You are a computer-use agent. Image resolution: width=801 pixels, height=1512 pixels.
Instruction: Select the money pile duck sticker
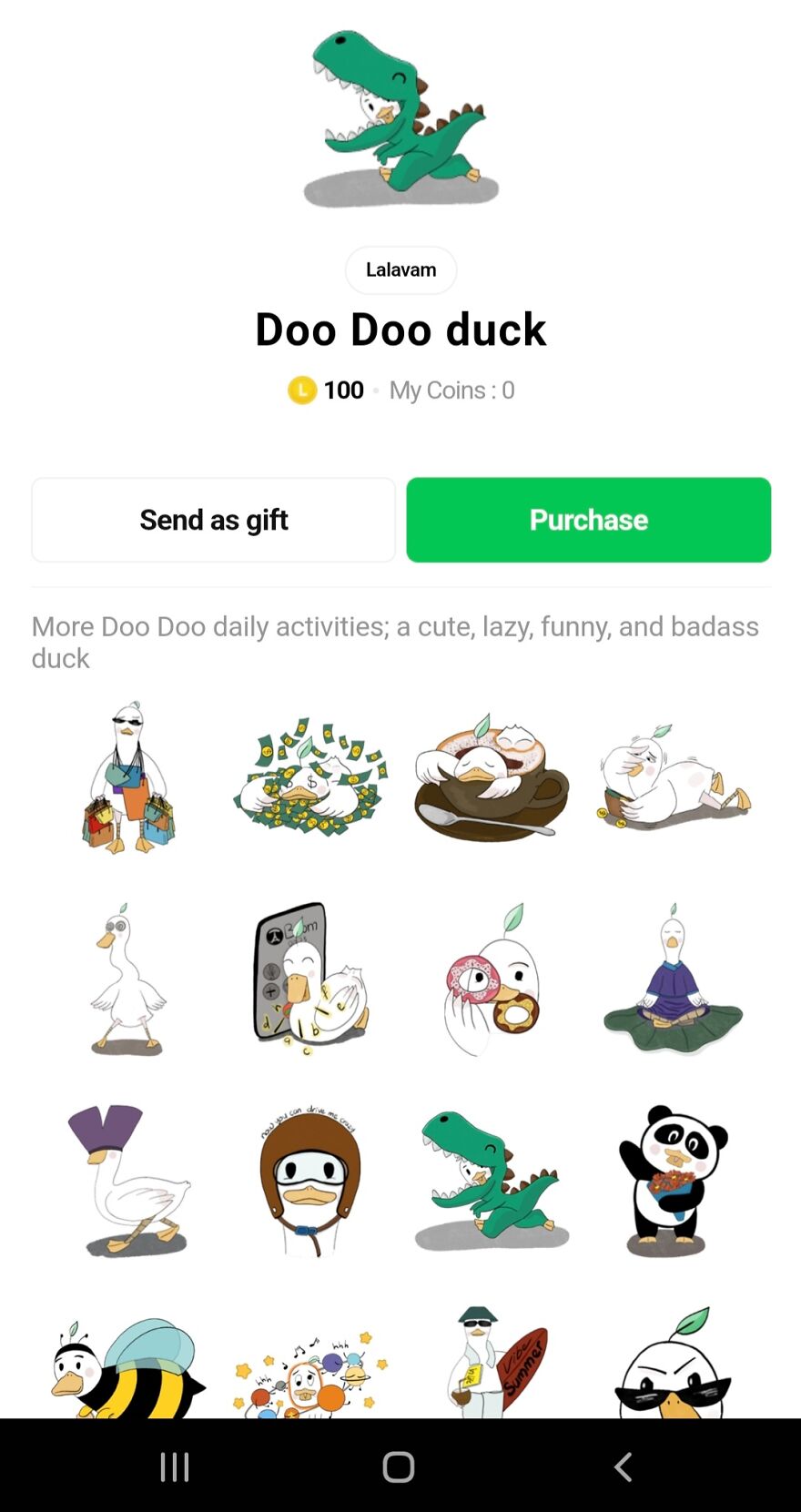coord(309,778)
